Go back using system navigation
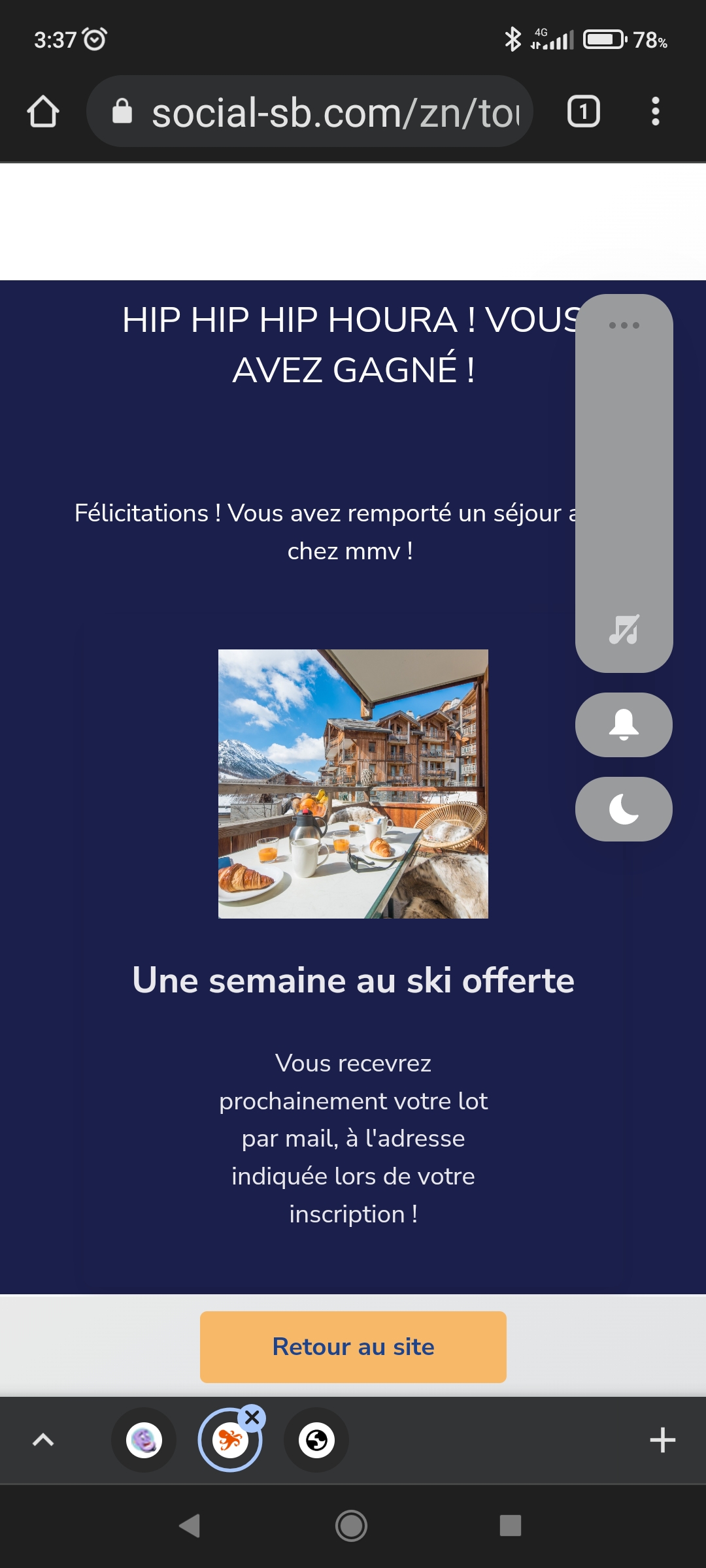Screen dimensions: 706x1568 (x=190, y=1526)
